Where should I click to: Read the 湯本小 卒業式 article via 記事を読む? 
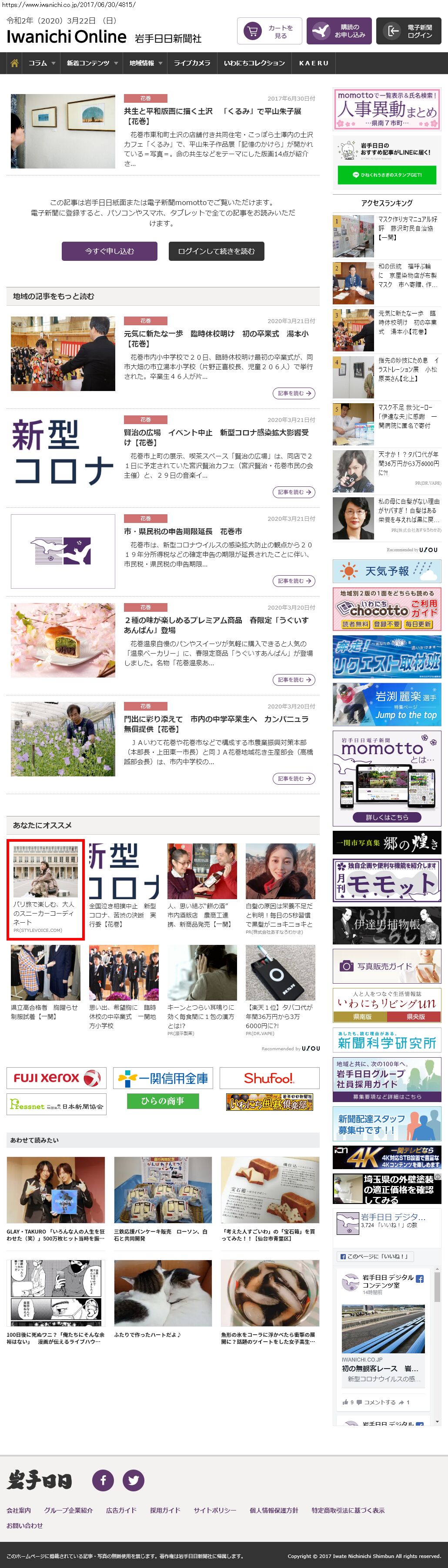[x=294, y=393]
